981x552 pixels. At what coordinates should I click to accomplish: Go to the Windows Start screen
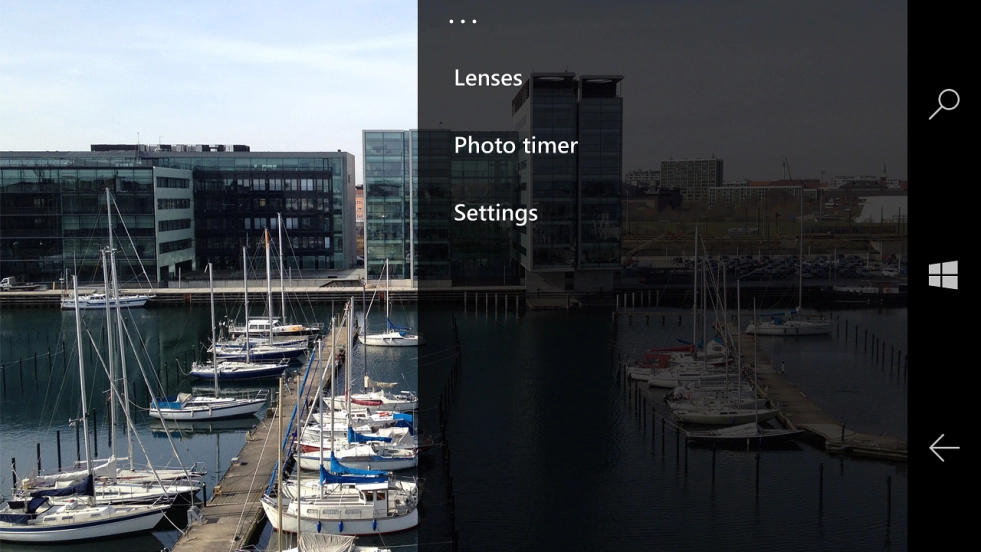pyautogui.click(x=943, y=275)
